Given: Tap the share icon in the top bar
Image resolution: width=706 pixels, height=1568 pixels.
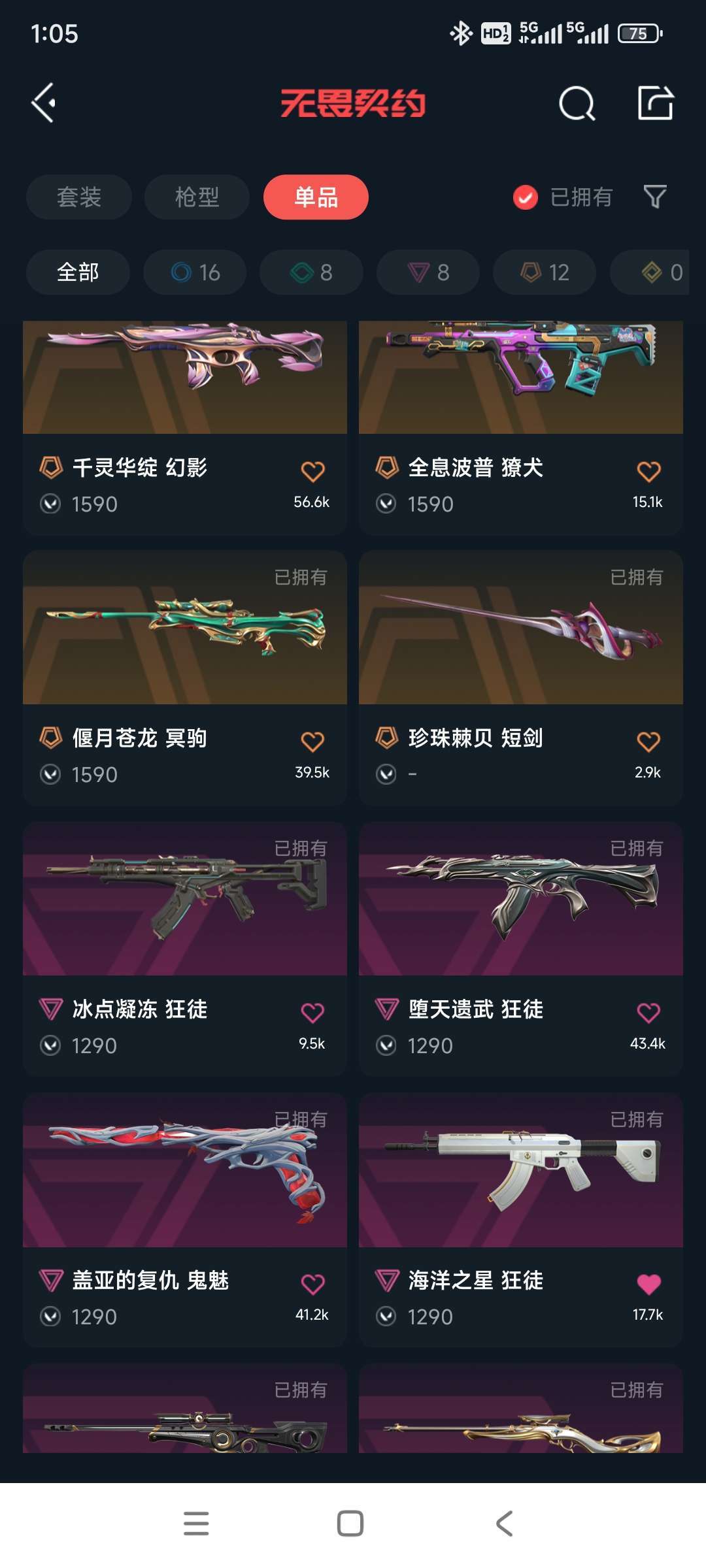Looking at the screenshot, I should 657,103.
